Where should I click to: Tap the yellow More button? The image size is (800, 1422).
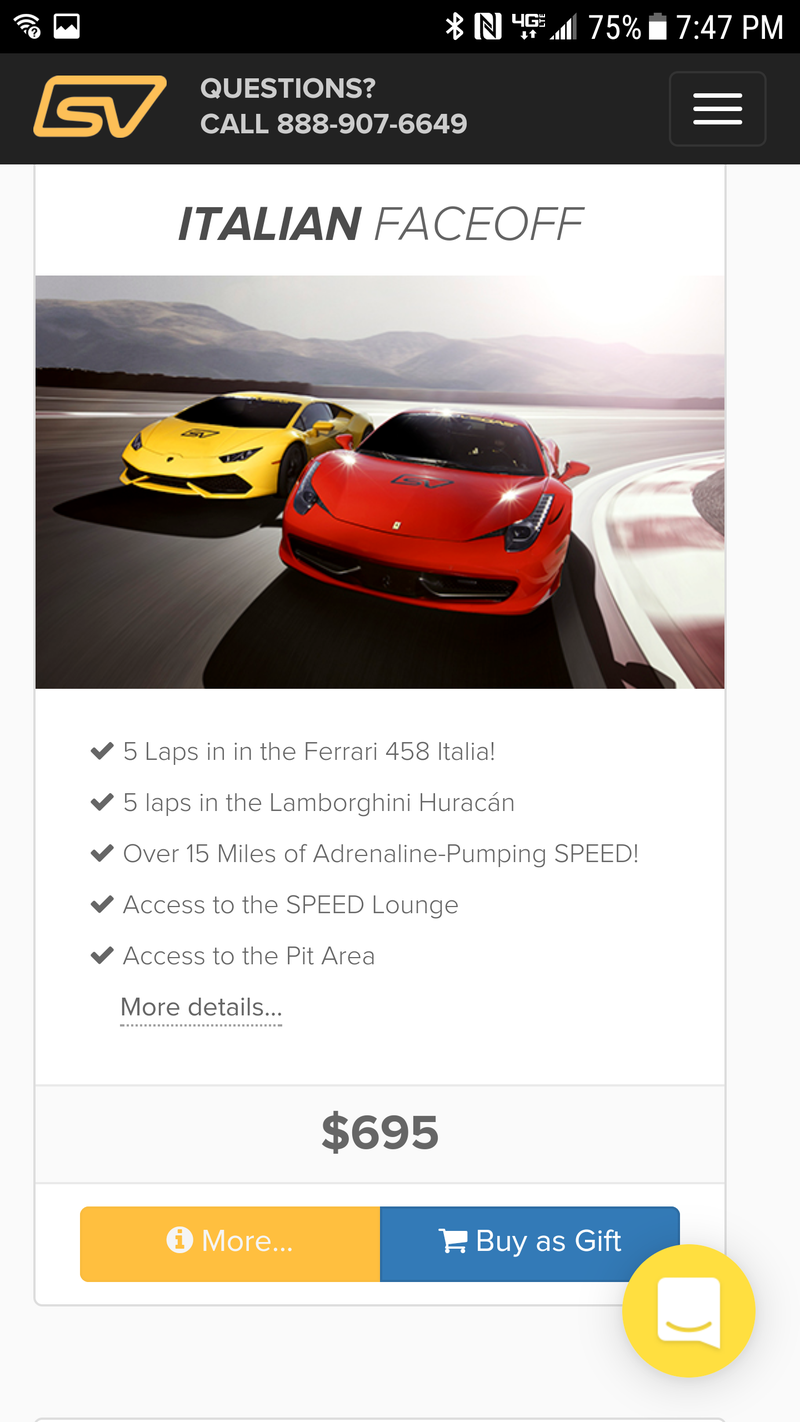(x=230, y=1243)
